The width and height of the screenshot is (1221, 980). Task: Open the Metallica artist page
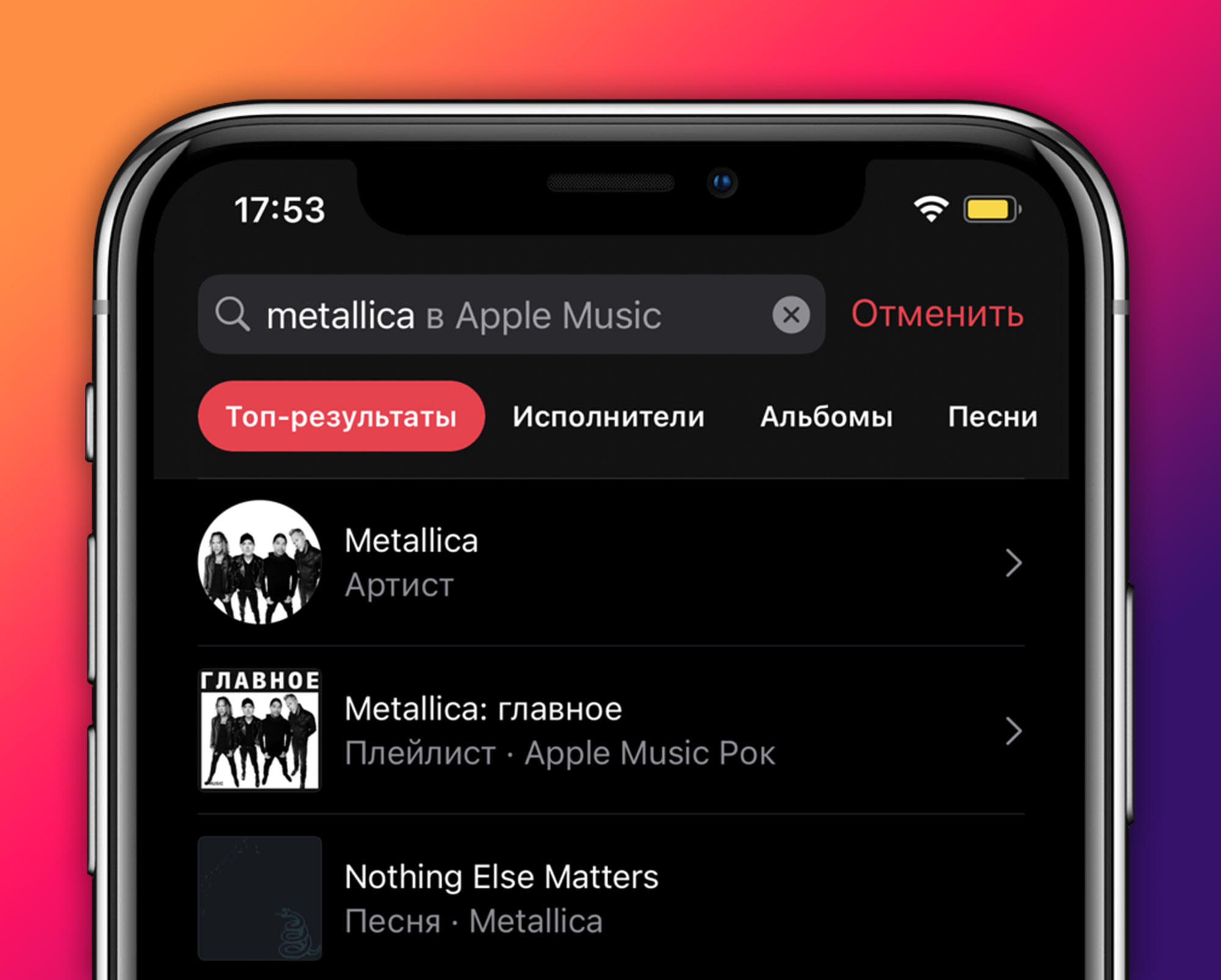pyautogui.click(x=610, y=563)
